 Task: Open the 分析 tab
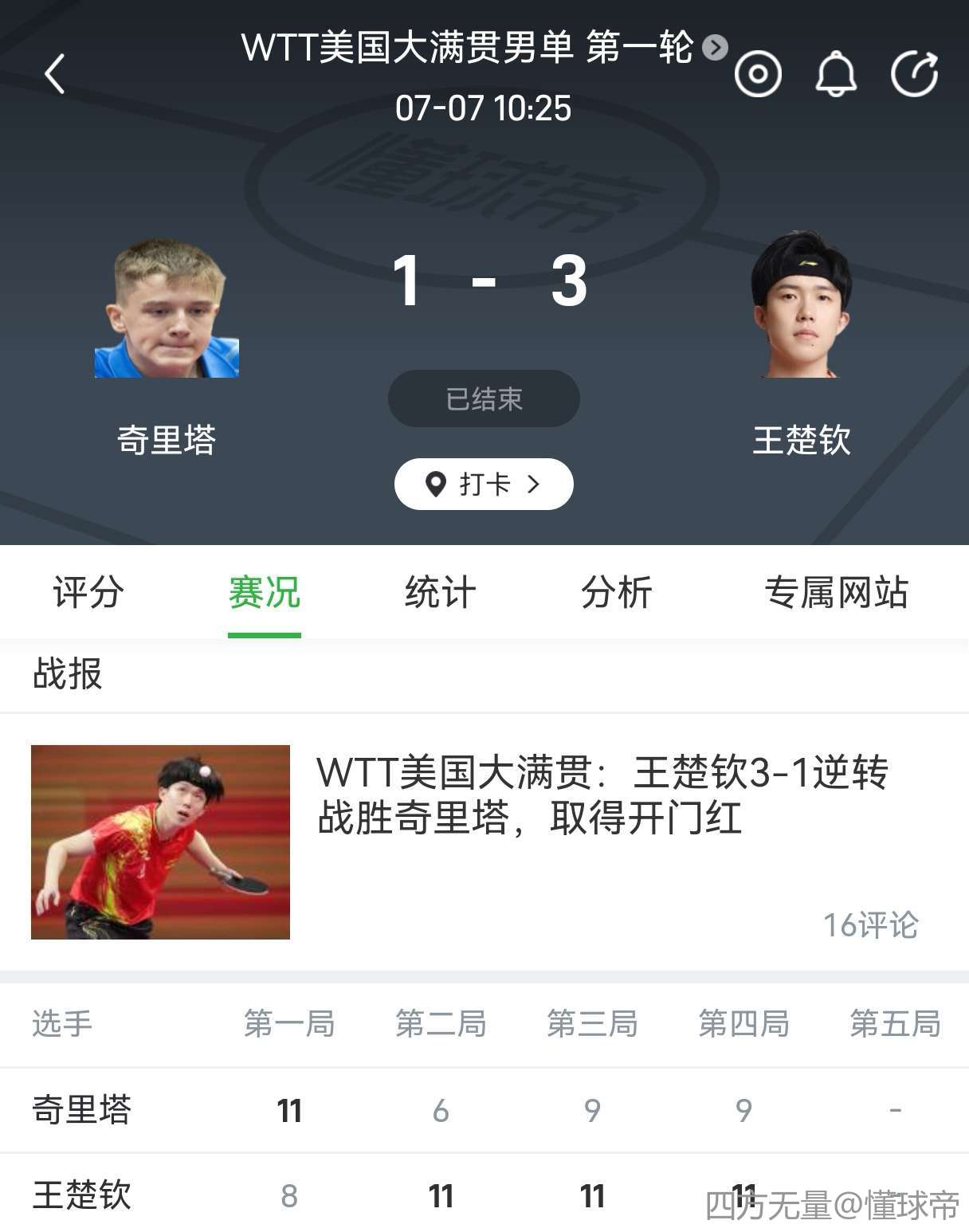point(616,592)
